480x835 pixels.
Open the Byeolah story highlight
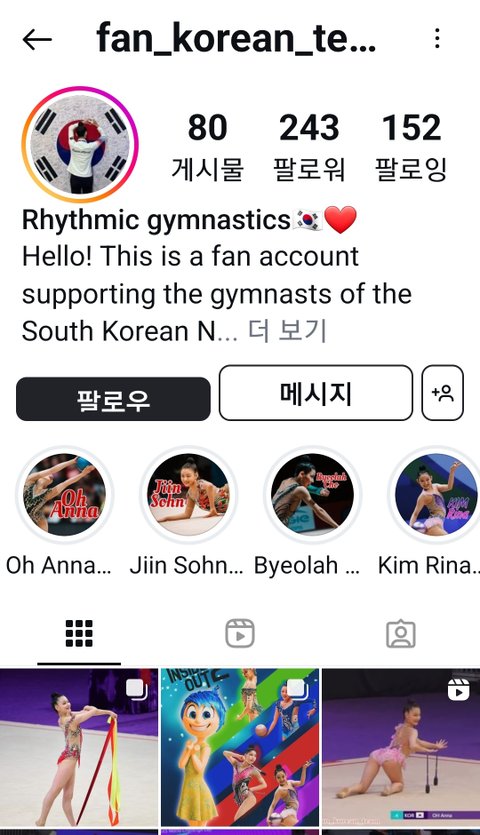pyautogui.click(x=312, y=494)
